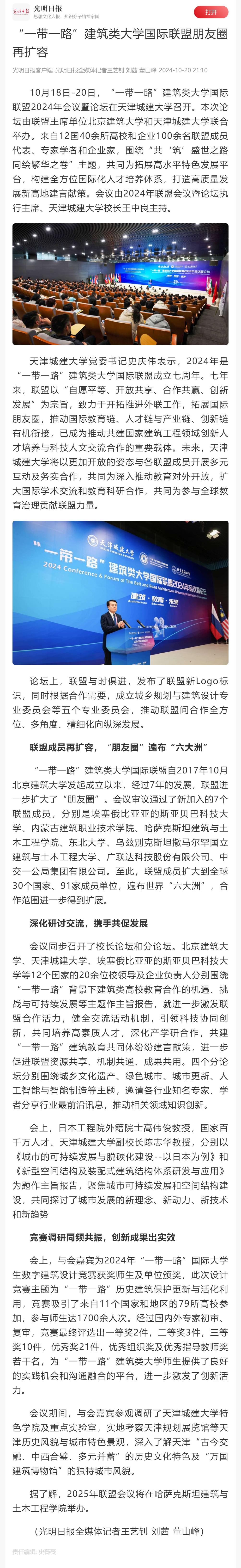
Task: Tap the red 打开 button
Action: point(211,12)
